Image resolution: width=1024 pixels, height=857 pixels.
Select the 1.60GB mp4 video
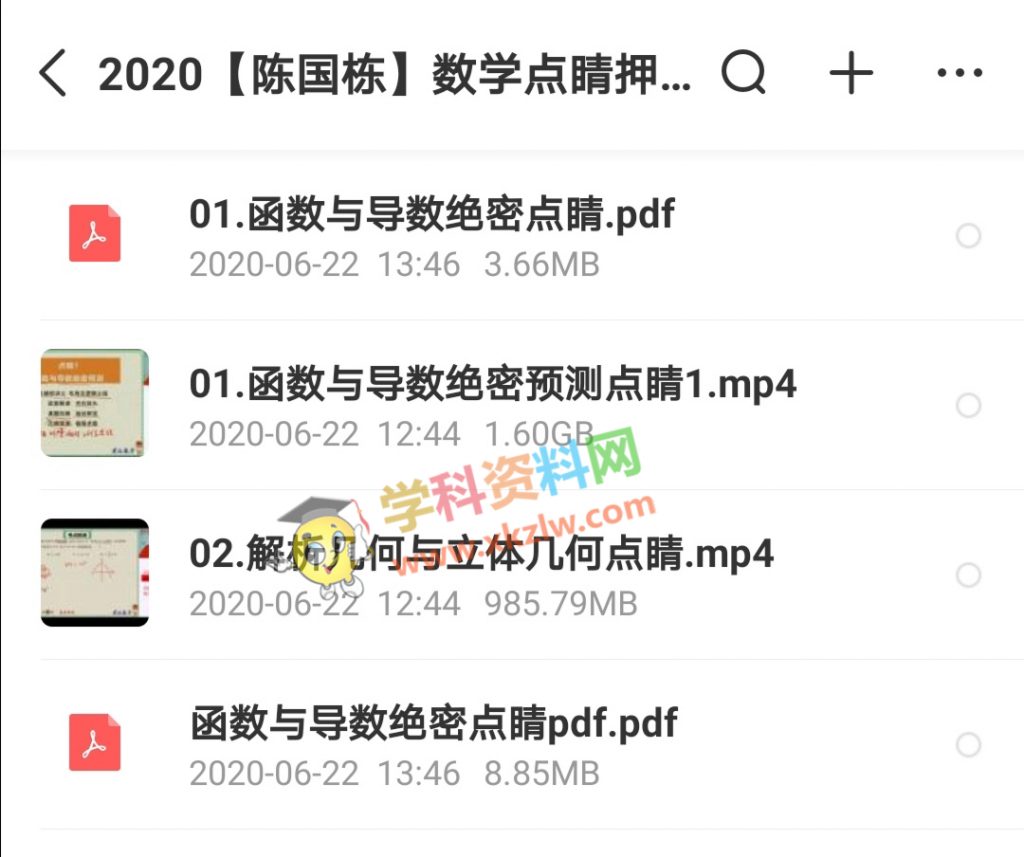pyautogui.click(x=968, y=405)
